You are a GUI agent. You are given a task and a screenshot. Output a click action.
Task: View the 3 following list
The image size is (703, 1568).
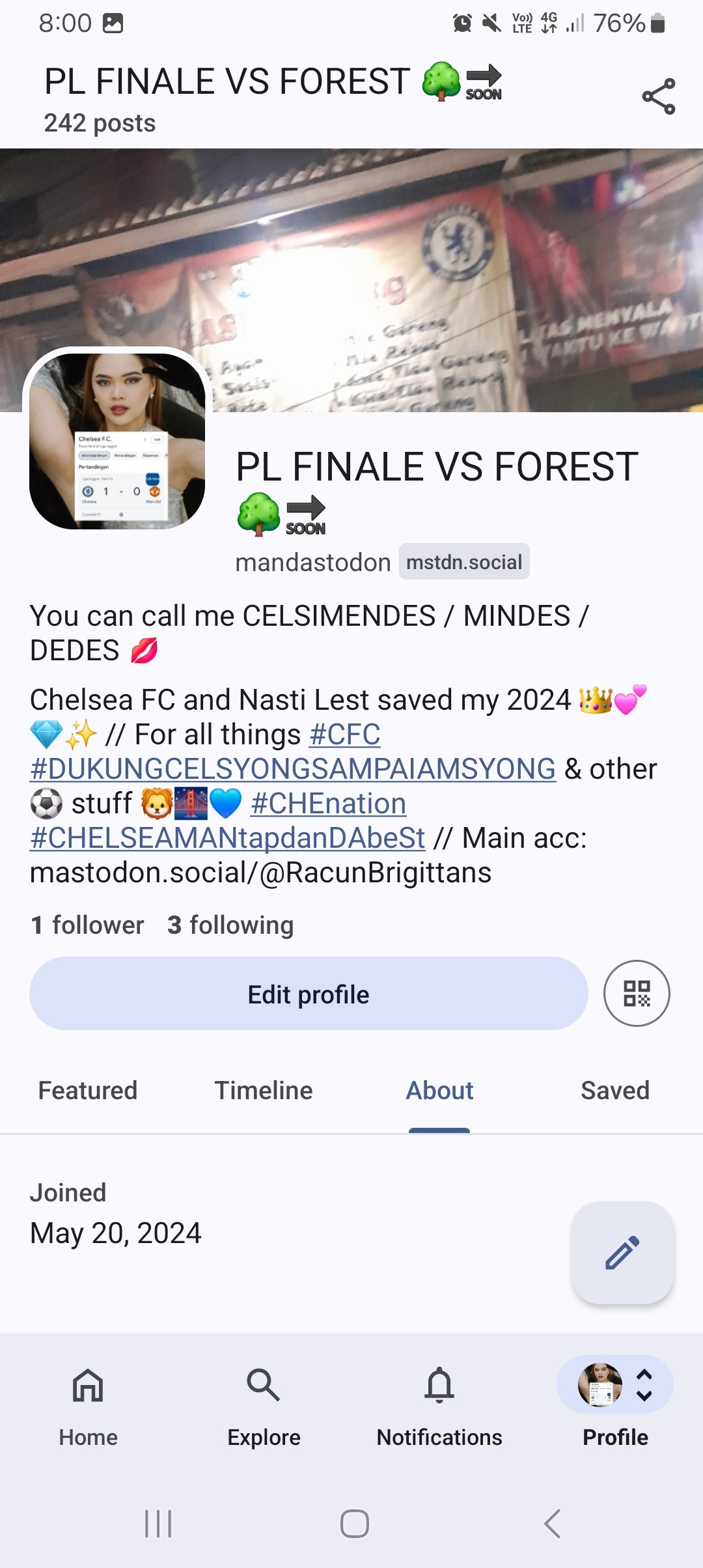tap(230, 925)
